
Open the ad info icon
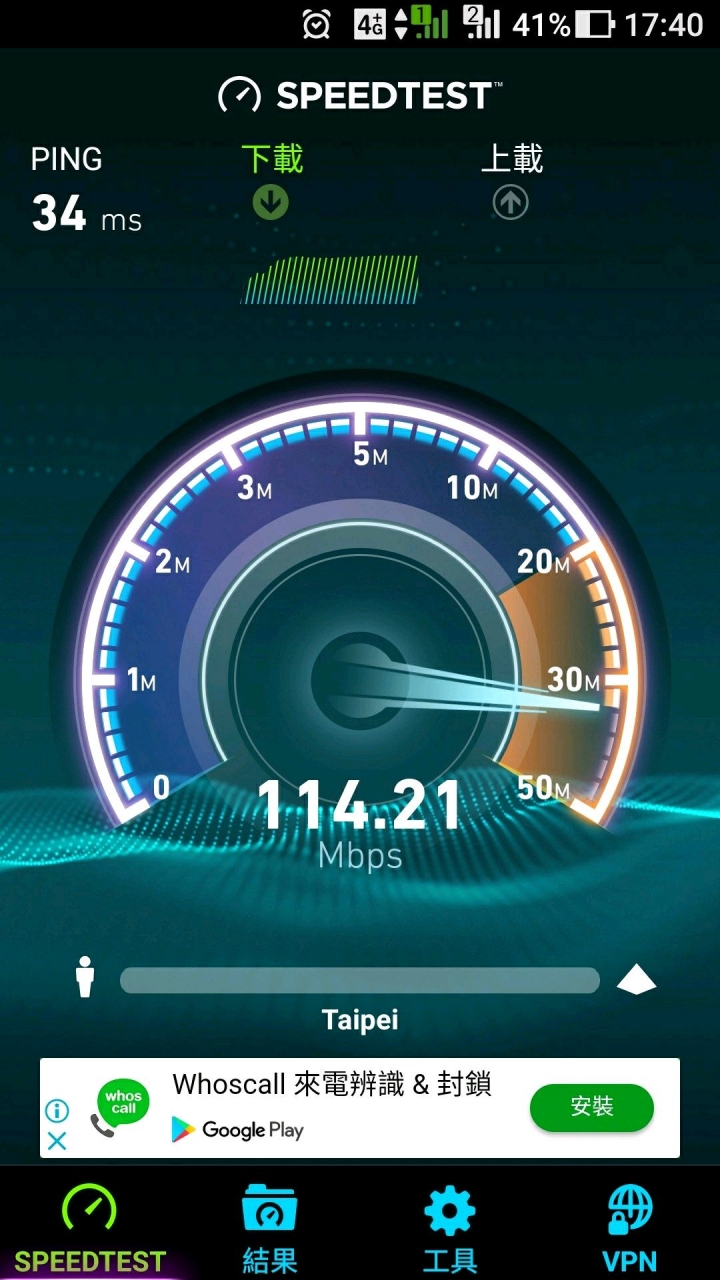tap(57, 1110)
